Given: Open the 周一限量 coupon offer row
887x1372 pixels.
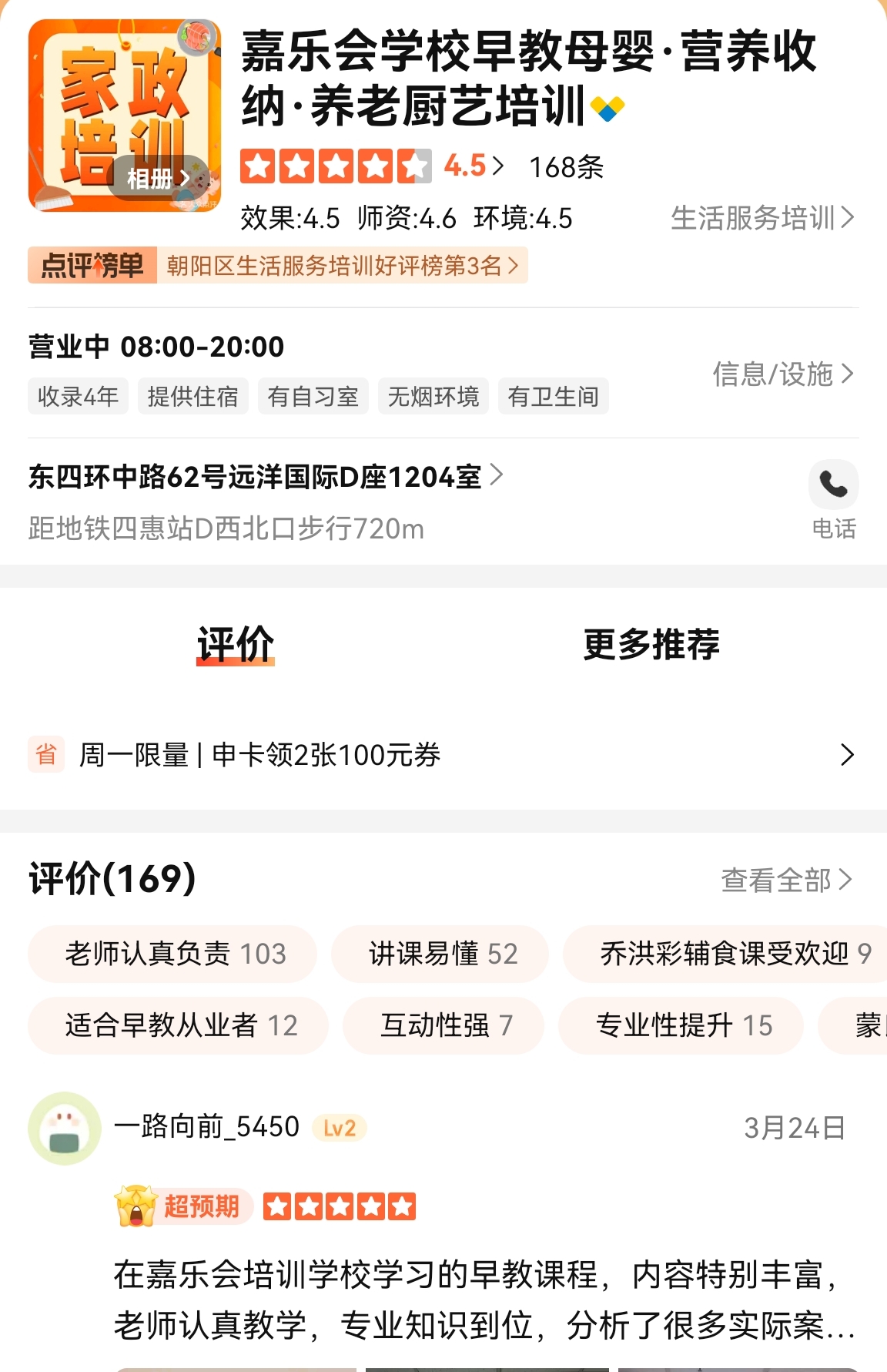Looking at the screenshot, I should 443,755.
